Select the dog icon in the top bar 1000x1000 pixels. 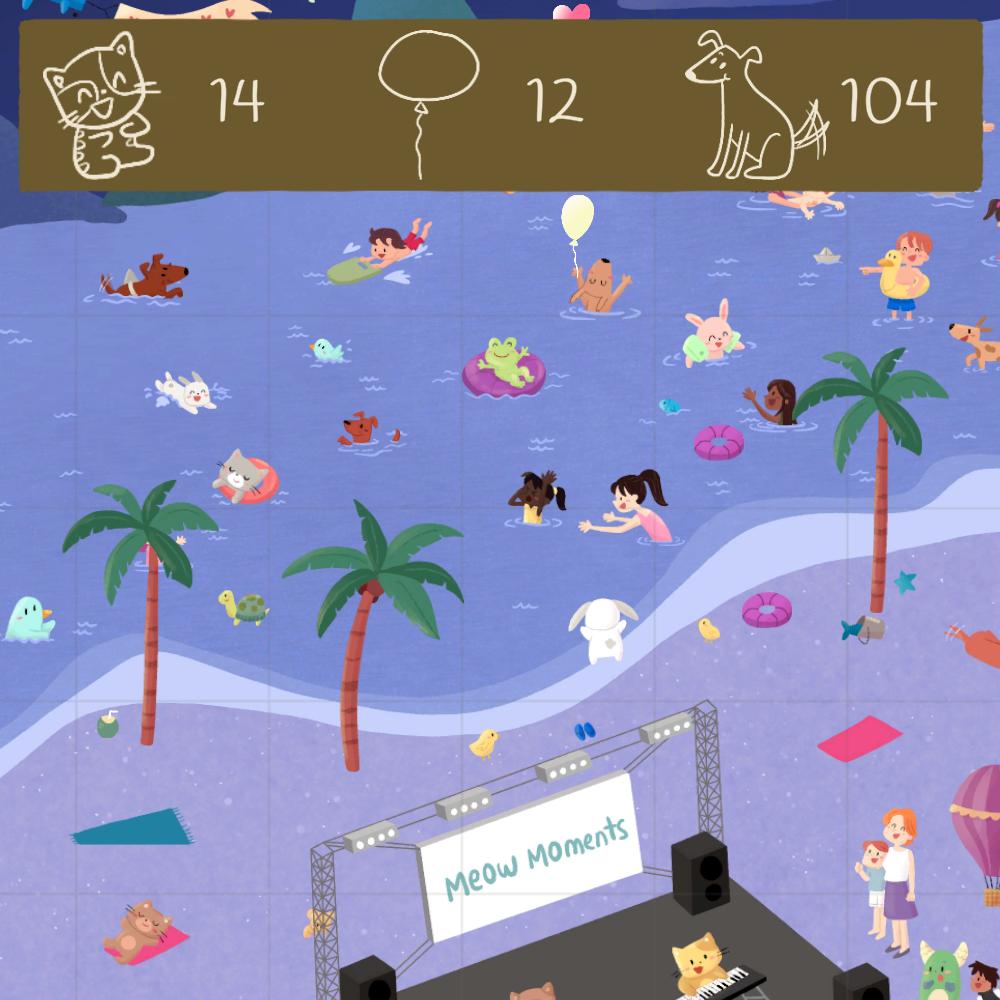(756, 105)
